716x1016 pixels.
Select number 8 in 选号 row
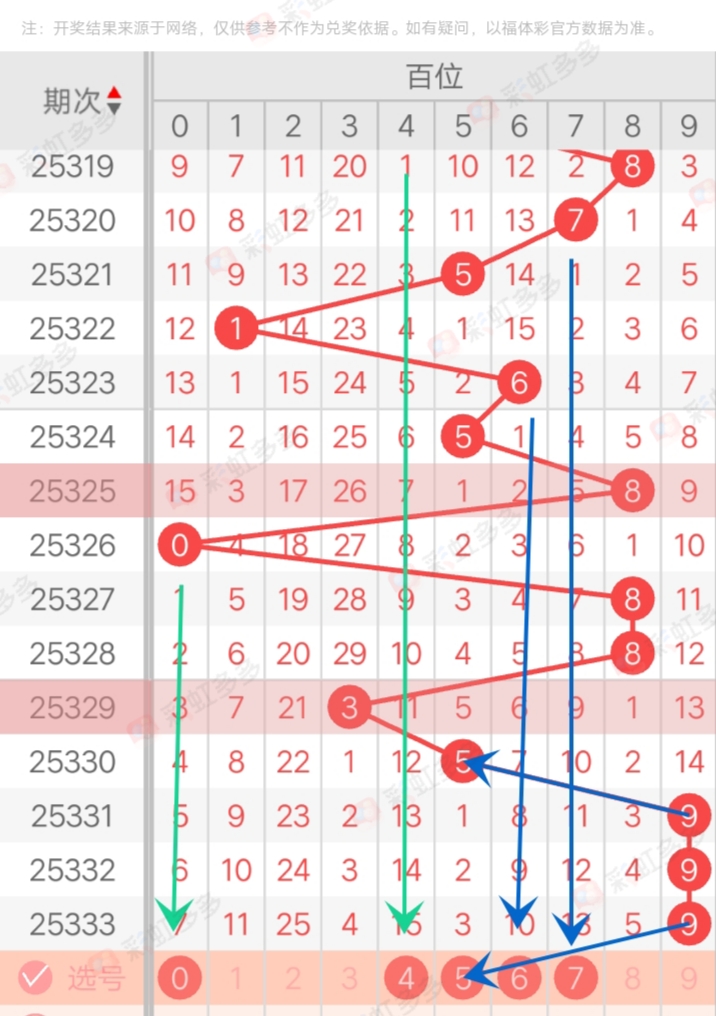[x=632, y=978]
